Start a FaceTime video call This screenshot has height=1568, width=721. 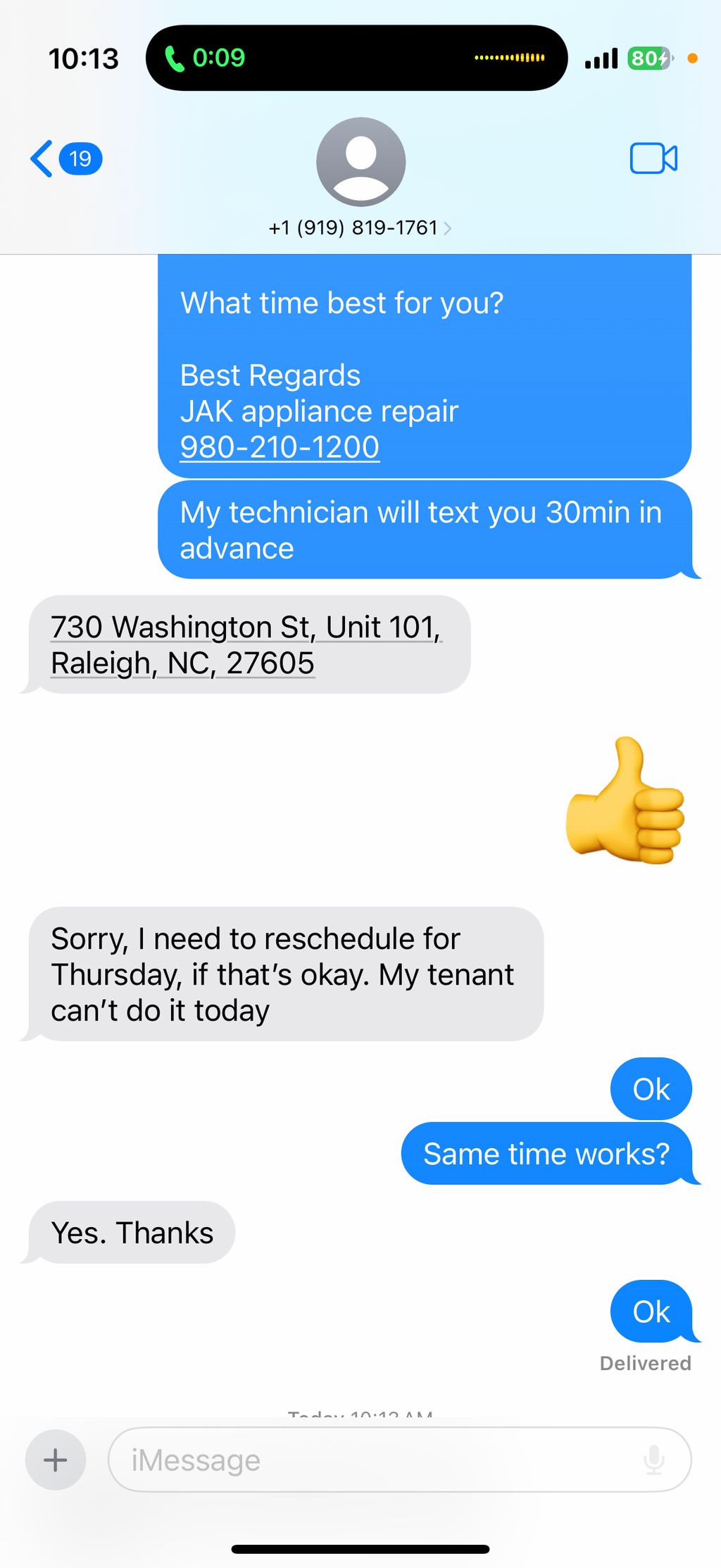[x=653, y=158]
